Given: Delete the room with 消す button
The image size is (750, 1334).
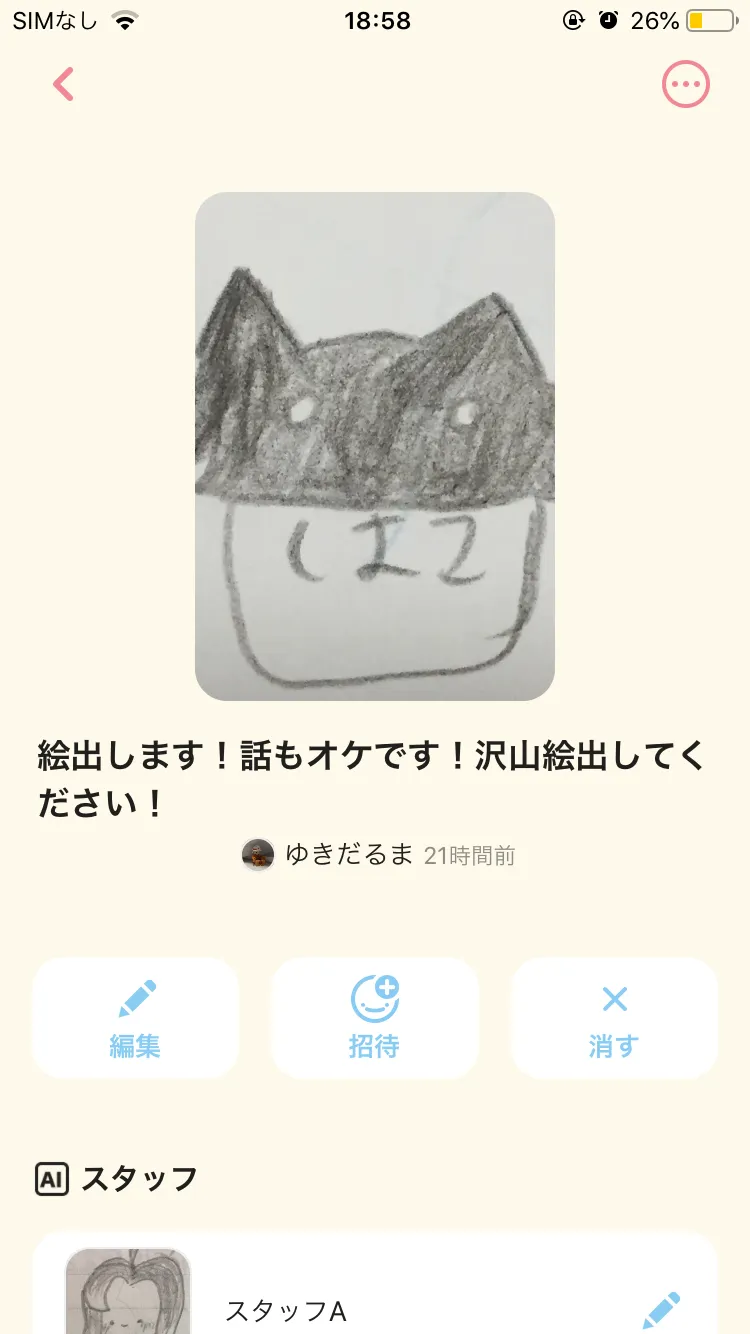Looking at the screenshot, I should 614,1018.
